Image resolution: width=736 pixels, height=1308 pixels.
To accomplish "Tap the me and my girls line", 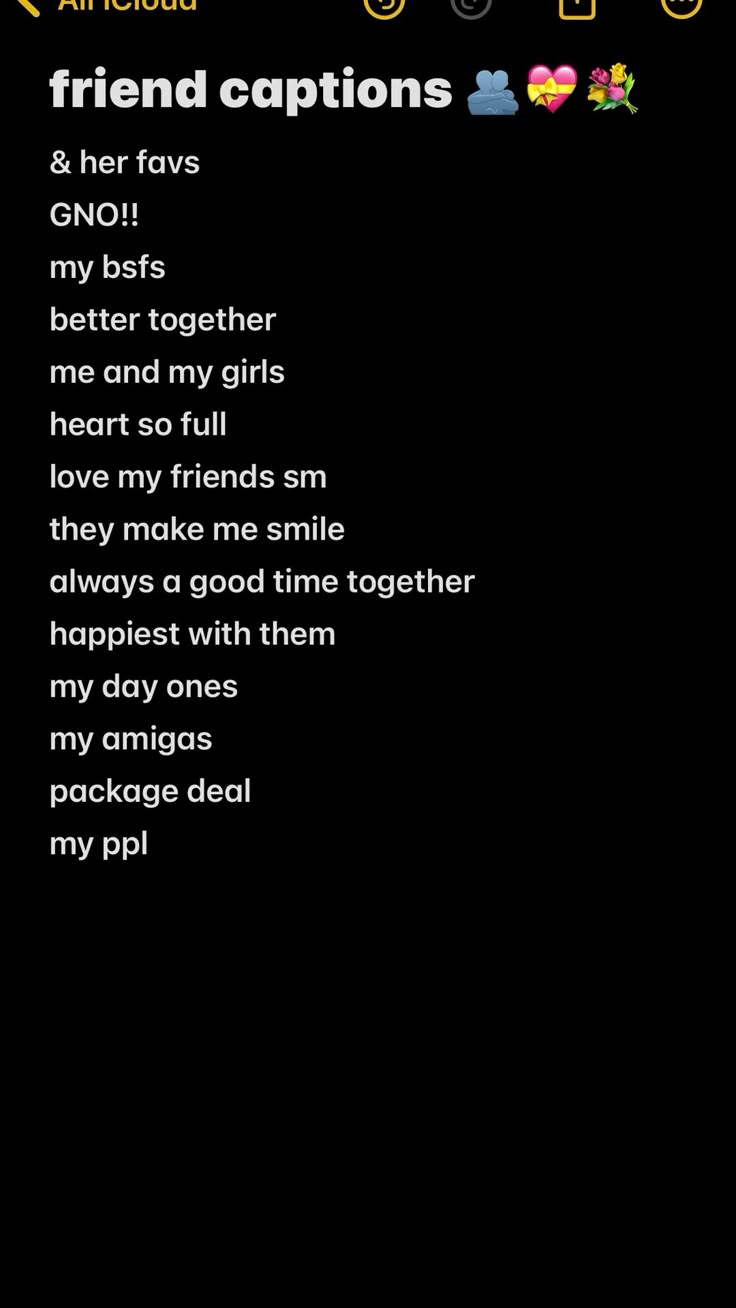I will pyautogui.click(x=166, y=371).
